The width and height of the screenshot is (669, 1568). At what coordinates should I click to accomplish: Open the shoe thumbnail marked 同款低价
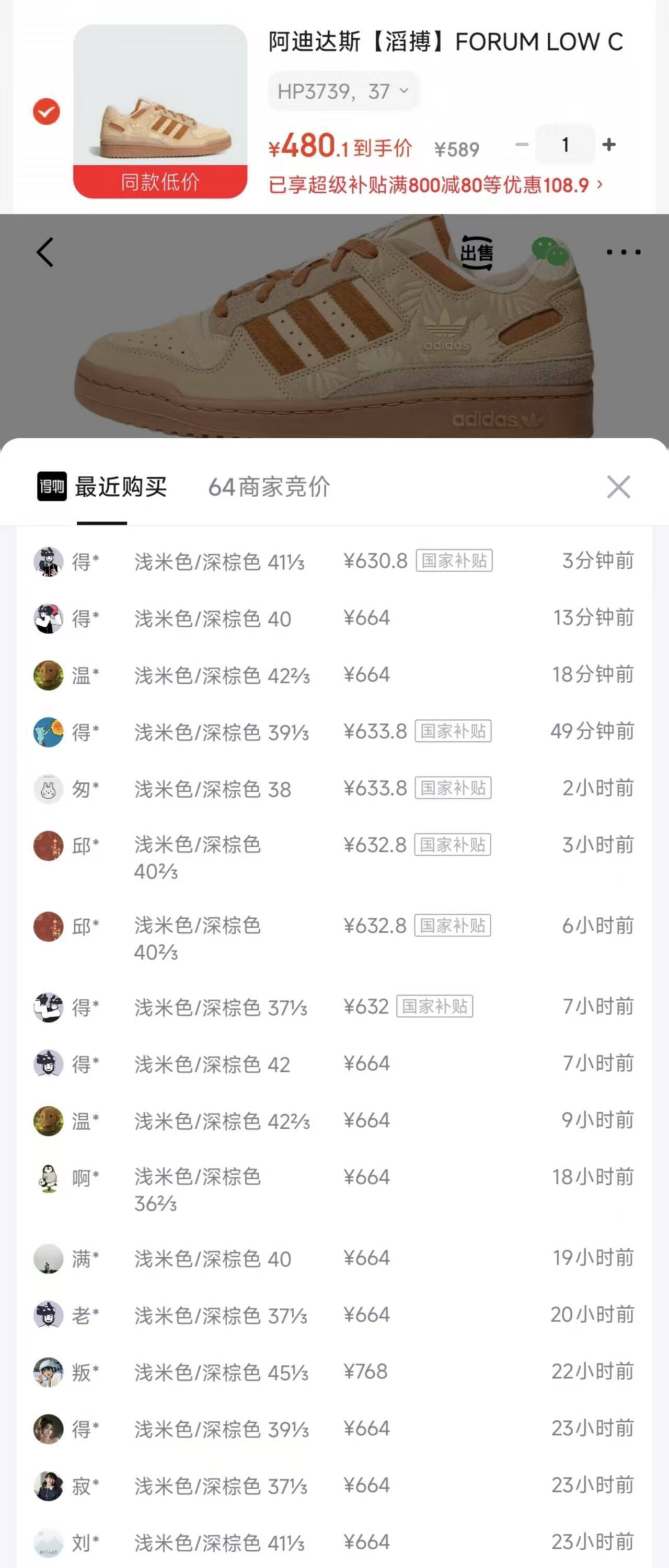[x=160, y=111]
